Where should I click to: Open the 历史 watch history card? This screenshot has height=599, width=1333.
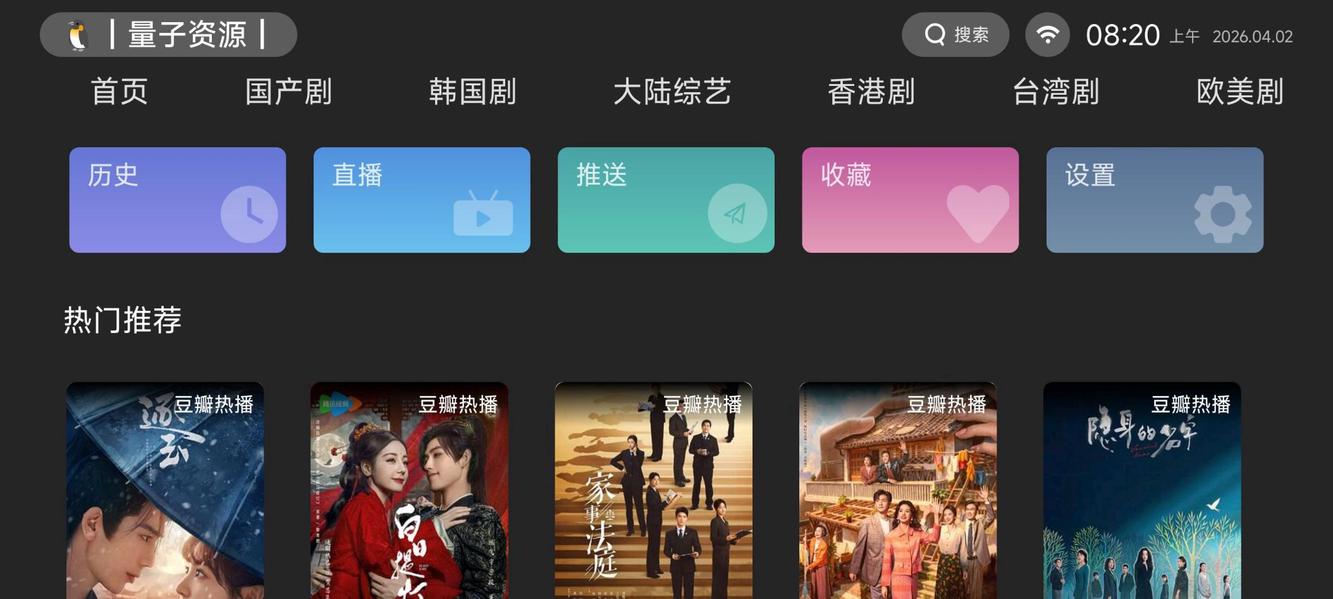click(177, 200)
